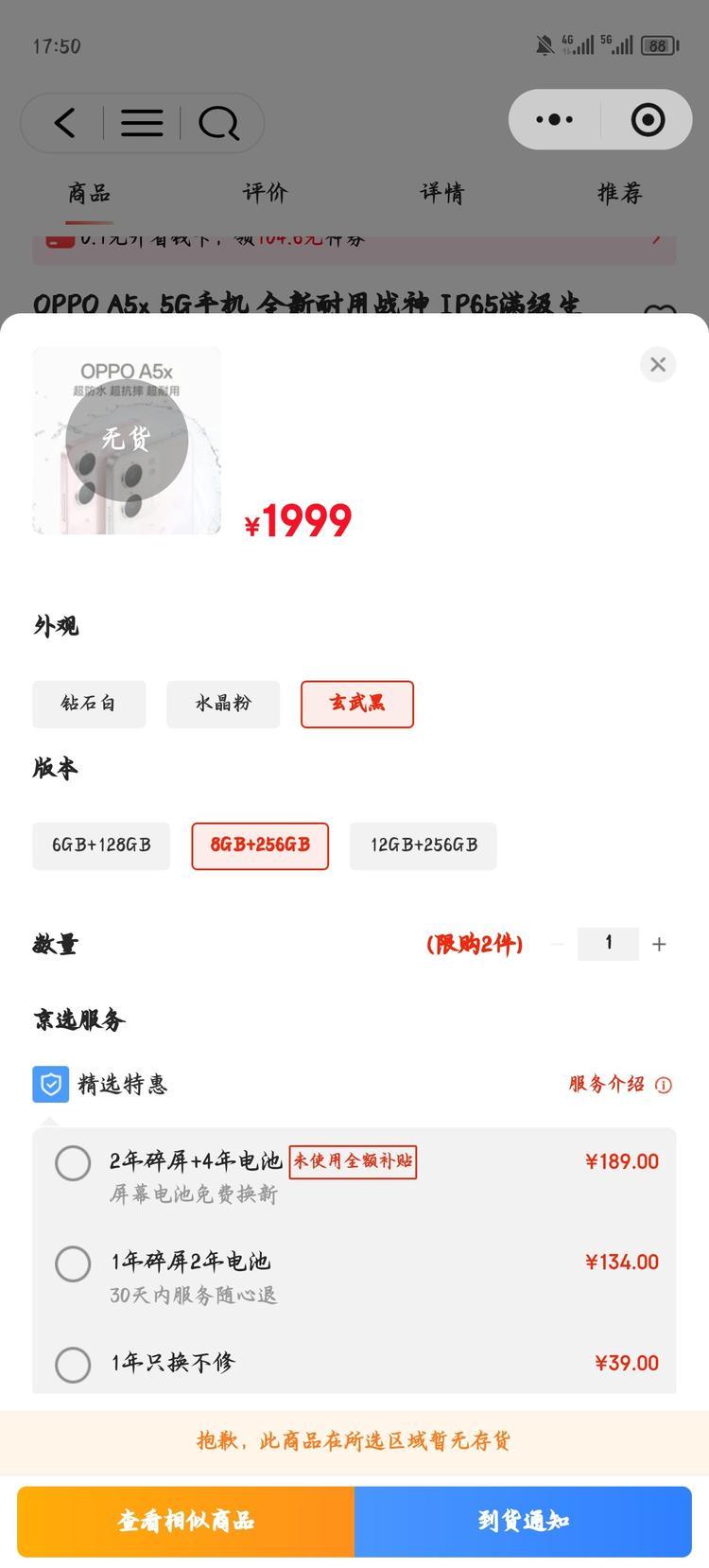Increase quantity with the plus button
Screen dimensions: 709x1568
pos(659,944)
